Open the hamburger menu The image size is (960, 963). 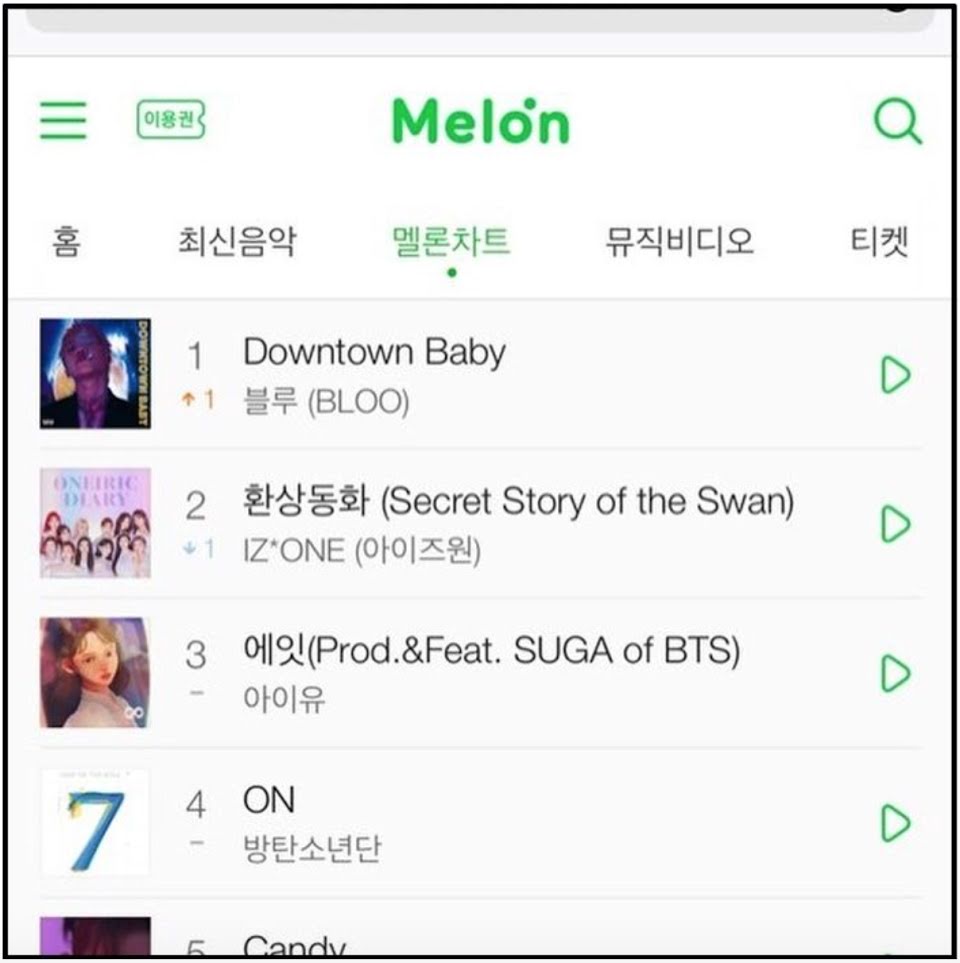coord(64,122)
